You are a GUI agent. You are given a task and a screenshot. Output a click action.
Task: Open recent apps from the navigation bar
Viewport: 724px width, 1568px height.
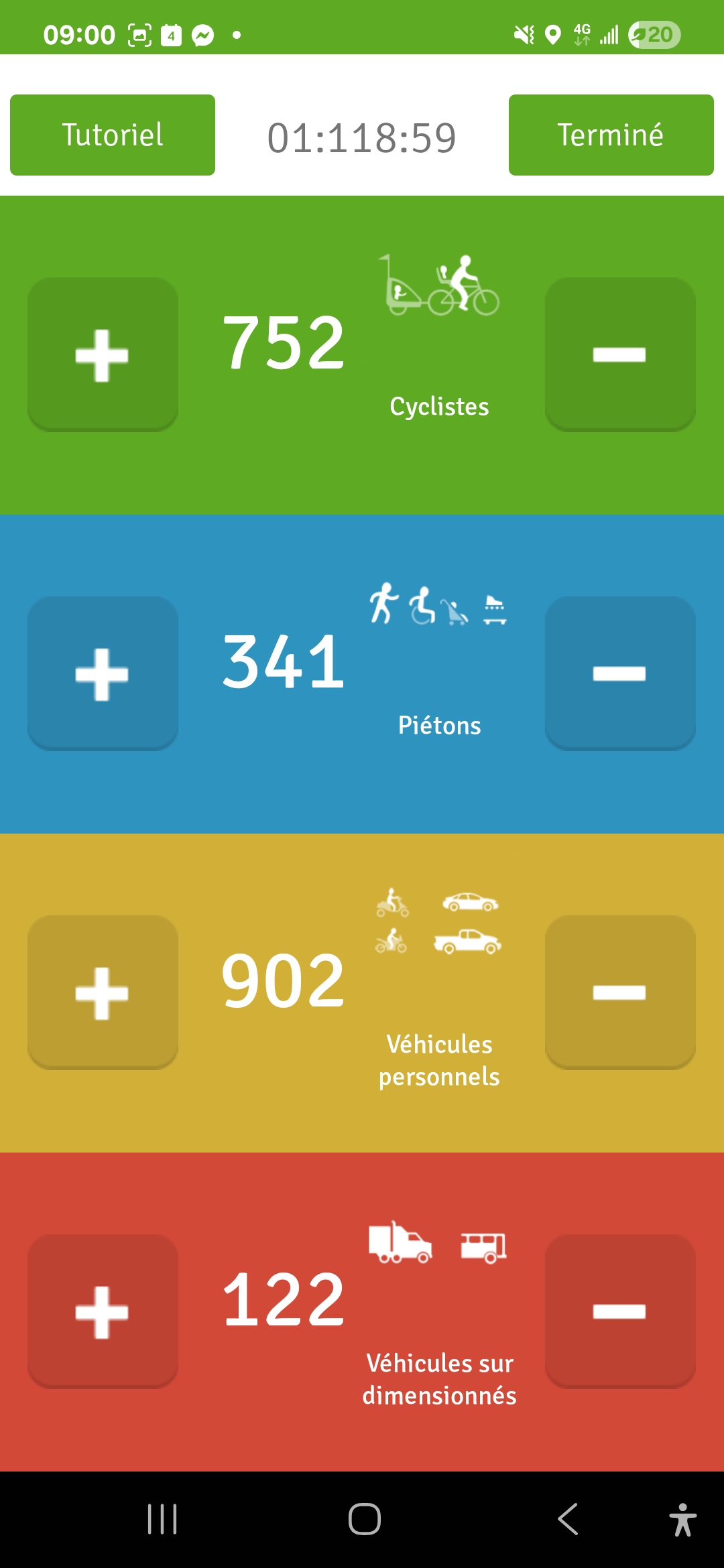pyautogui.click(x=162, y=1519)
